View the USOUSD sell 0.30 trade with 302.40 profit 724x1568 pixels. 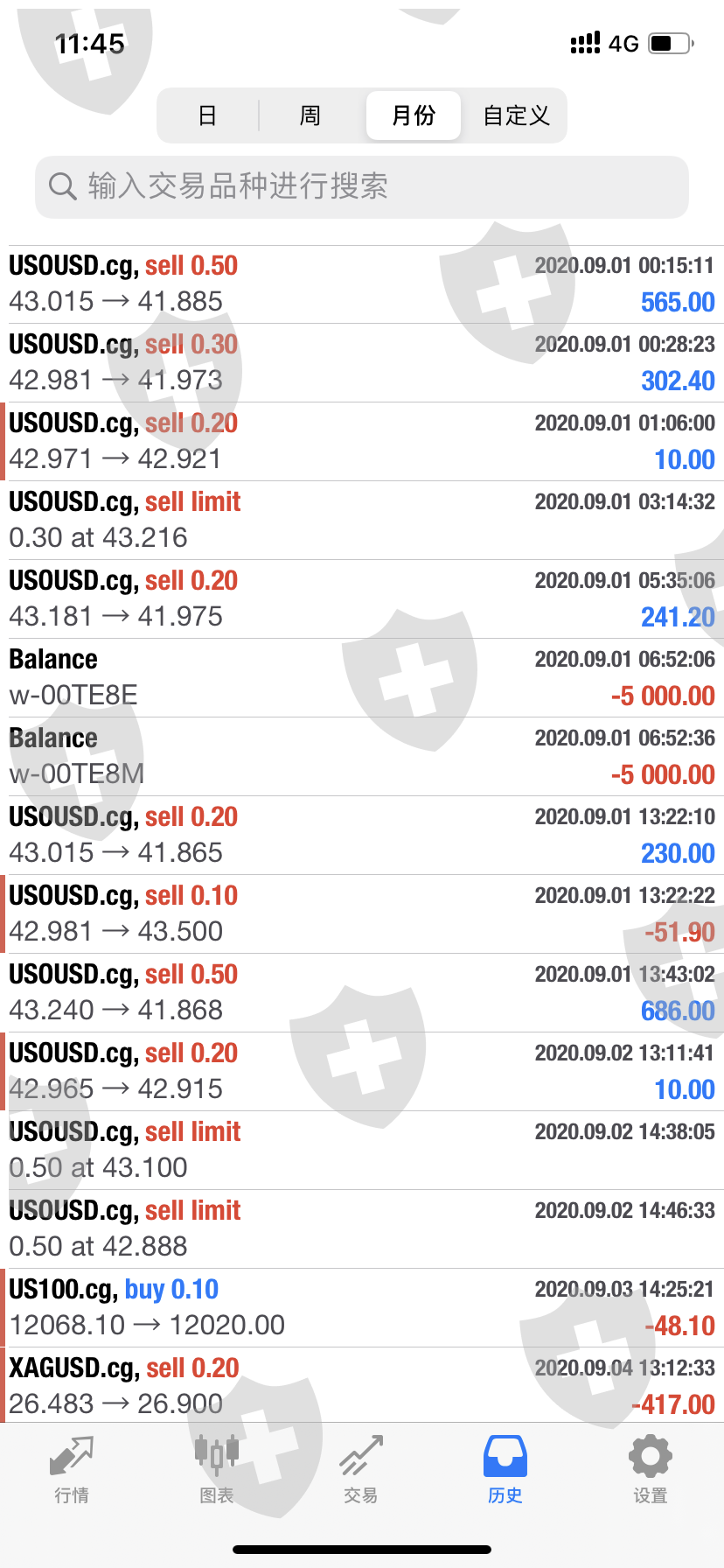click(362, 363)
